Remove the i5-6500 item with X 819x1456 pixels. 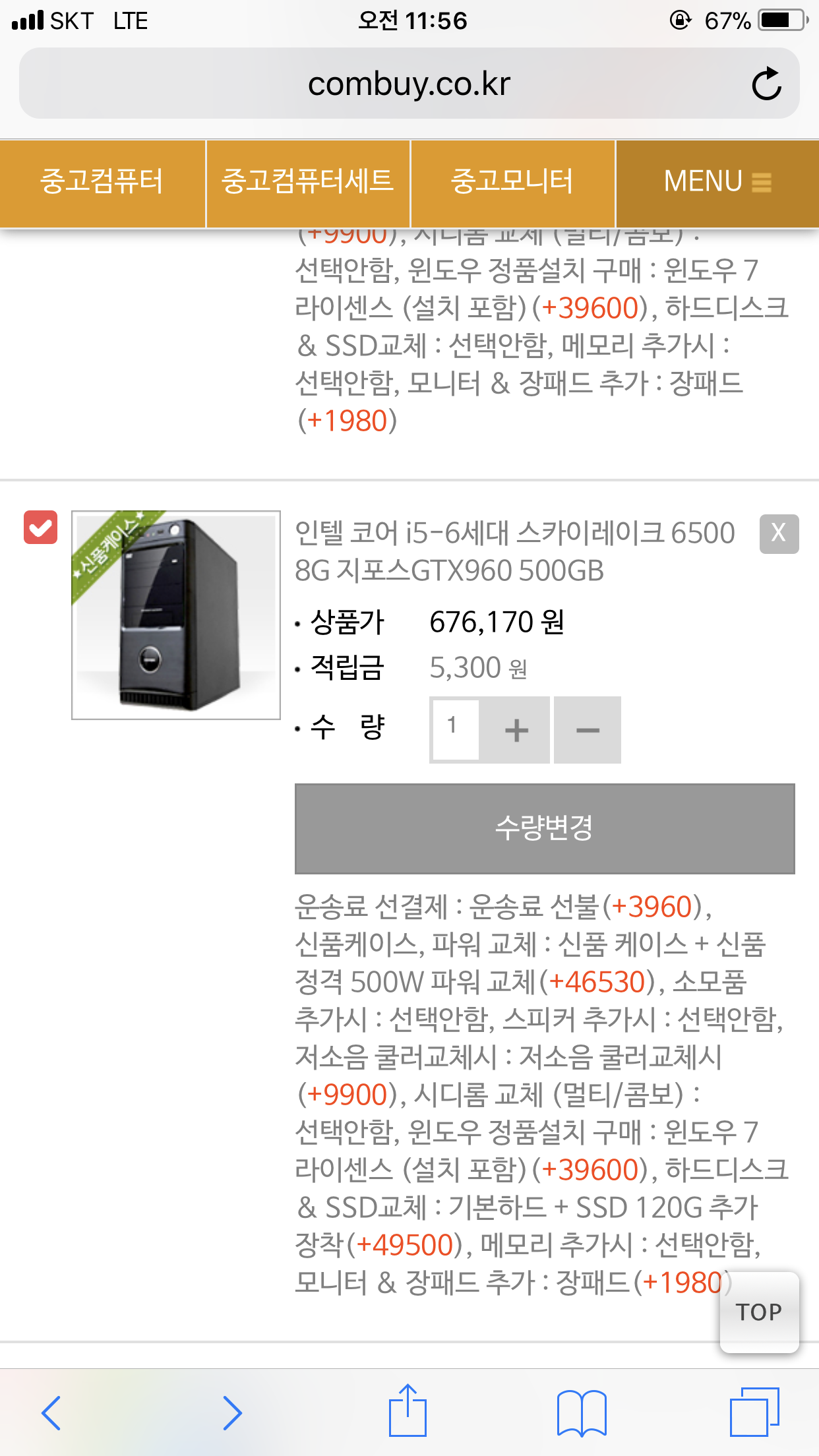(x=779, y=533)
